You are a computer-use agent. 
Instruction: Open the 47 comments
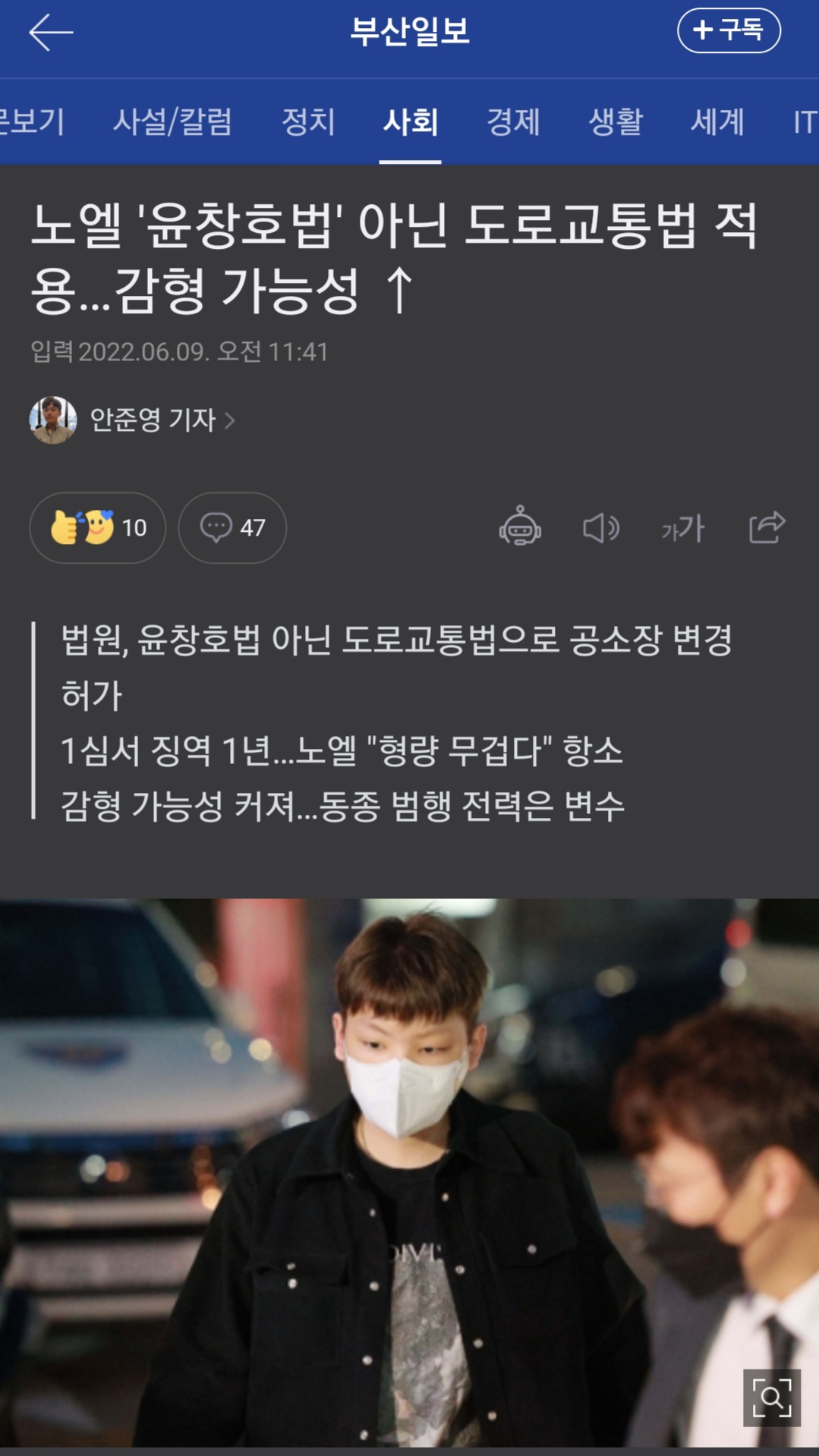click(232, 527)
